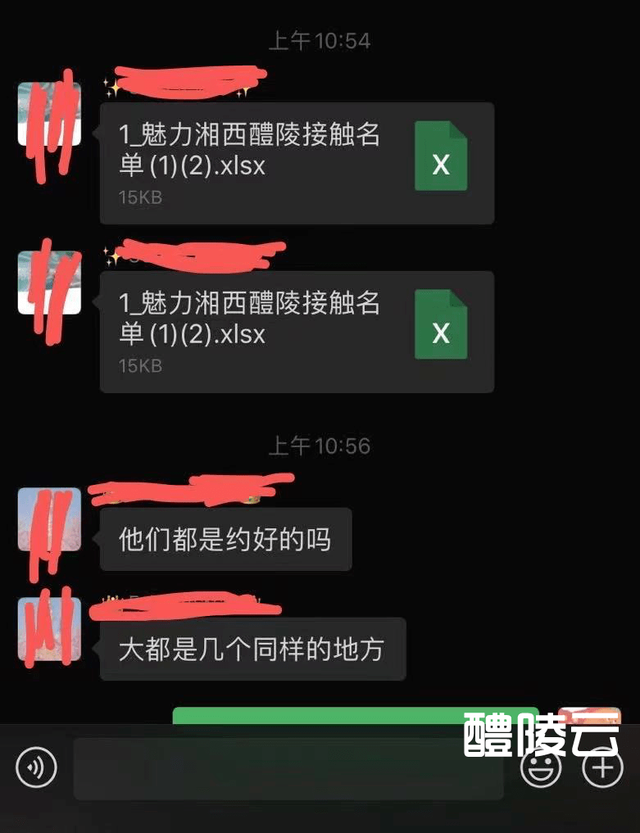Open the plus attachments menu

(602, 768)
